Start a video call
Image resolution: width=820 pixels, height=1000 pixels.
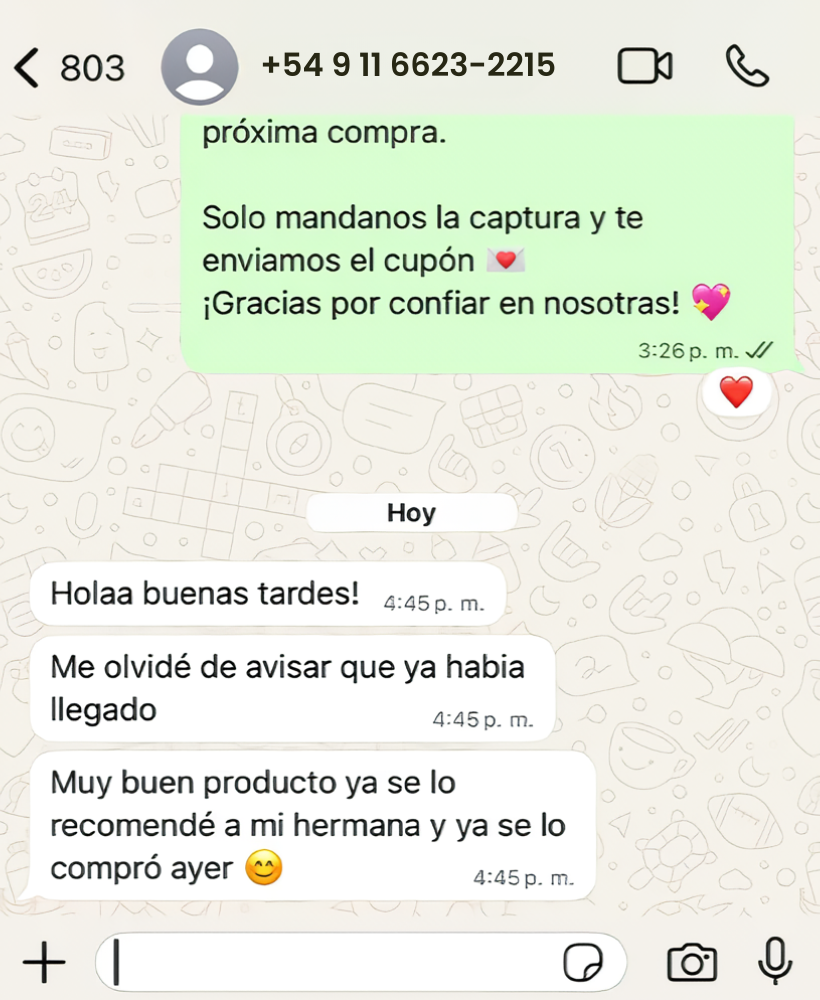click(644, 67)
